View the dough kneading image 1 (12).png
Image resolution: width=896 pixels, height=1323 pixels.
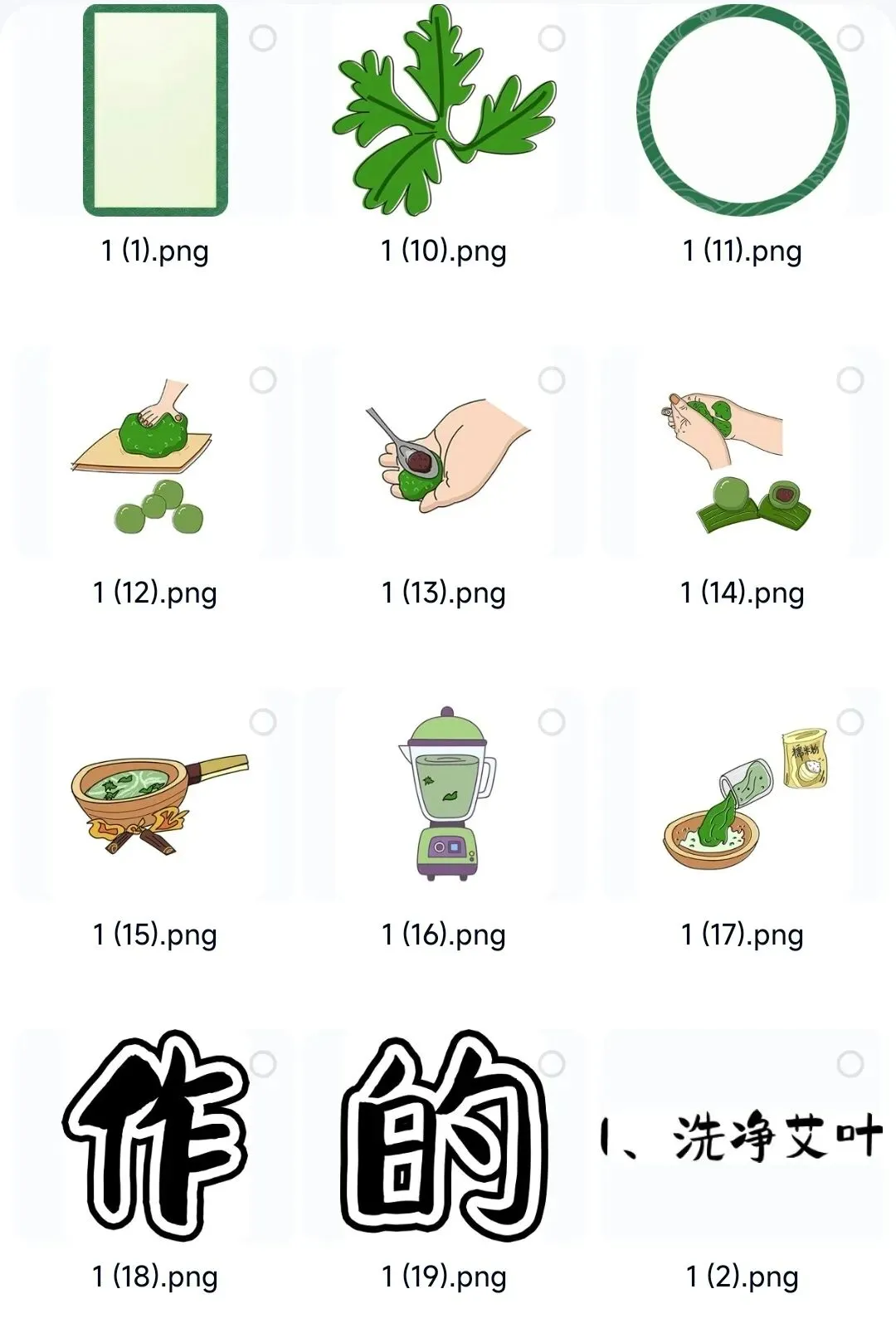(155, 452)
